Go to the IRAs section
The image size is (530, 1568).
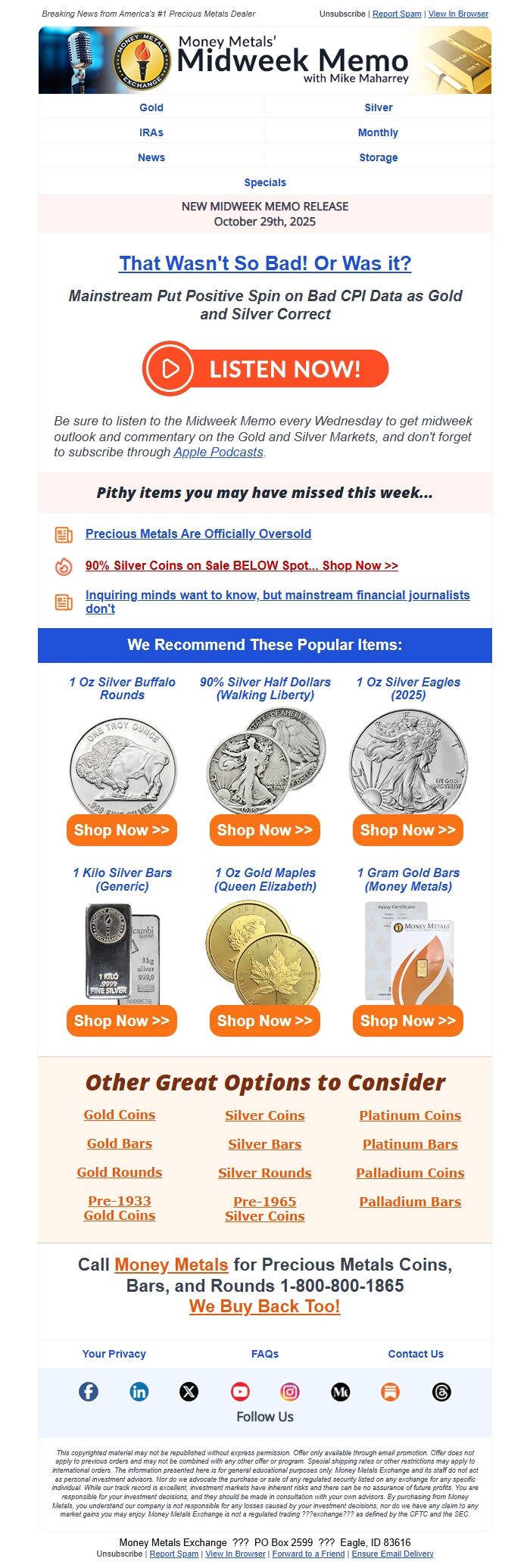pos(151,132)
